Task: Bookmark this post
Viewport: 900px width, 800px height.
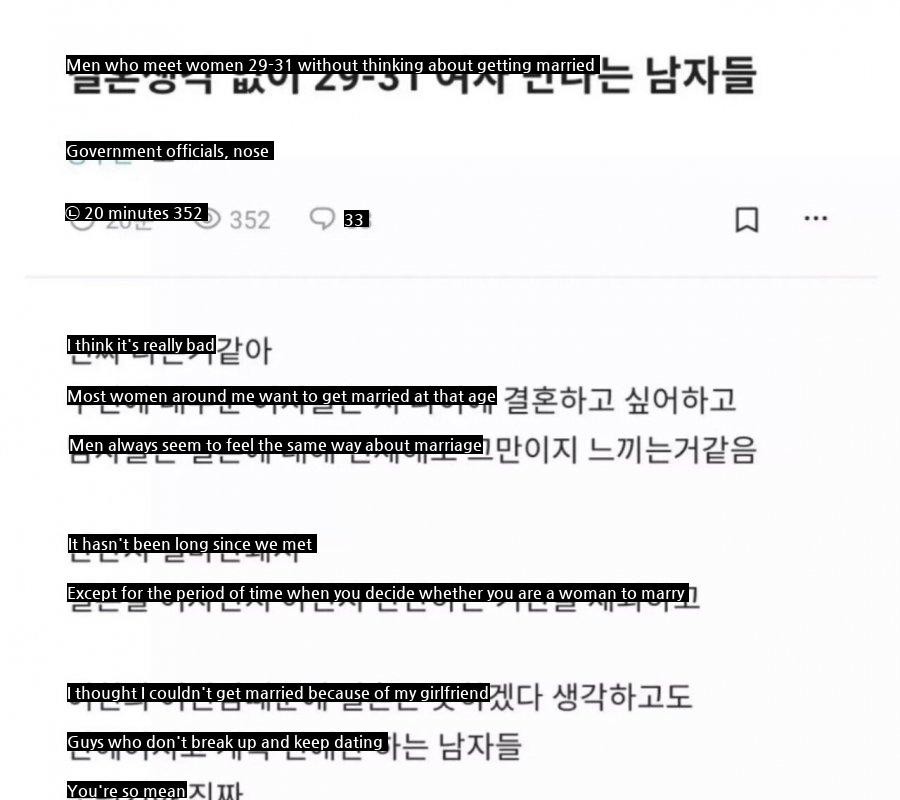Action: pyautogui.click(x=746, y=219)
